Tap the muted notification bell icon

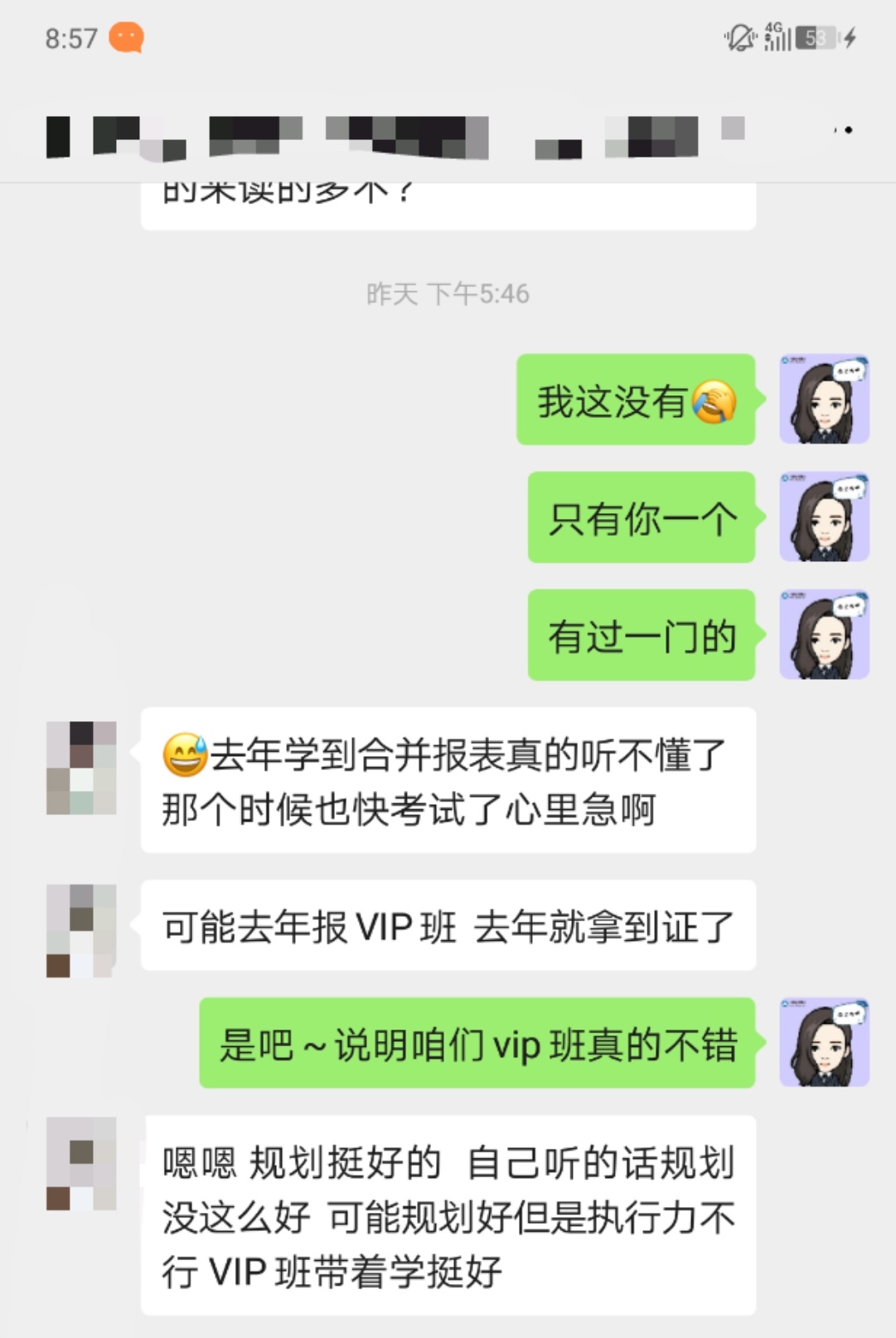tap(738, 37)
